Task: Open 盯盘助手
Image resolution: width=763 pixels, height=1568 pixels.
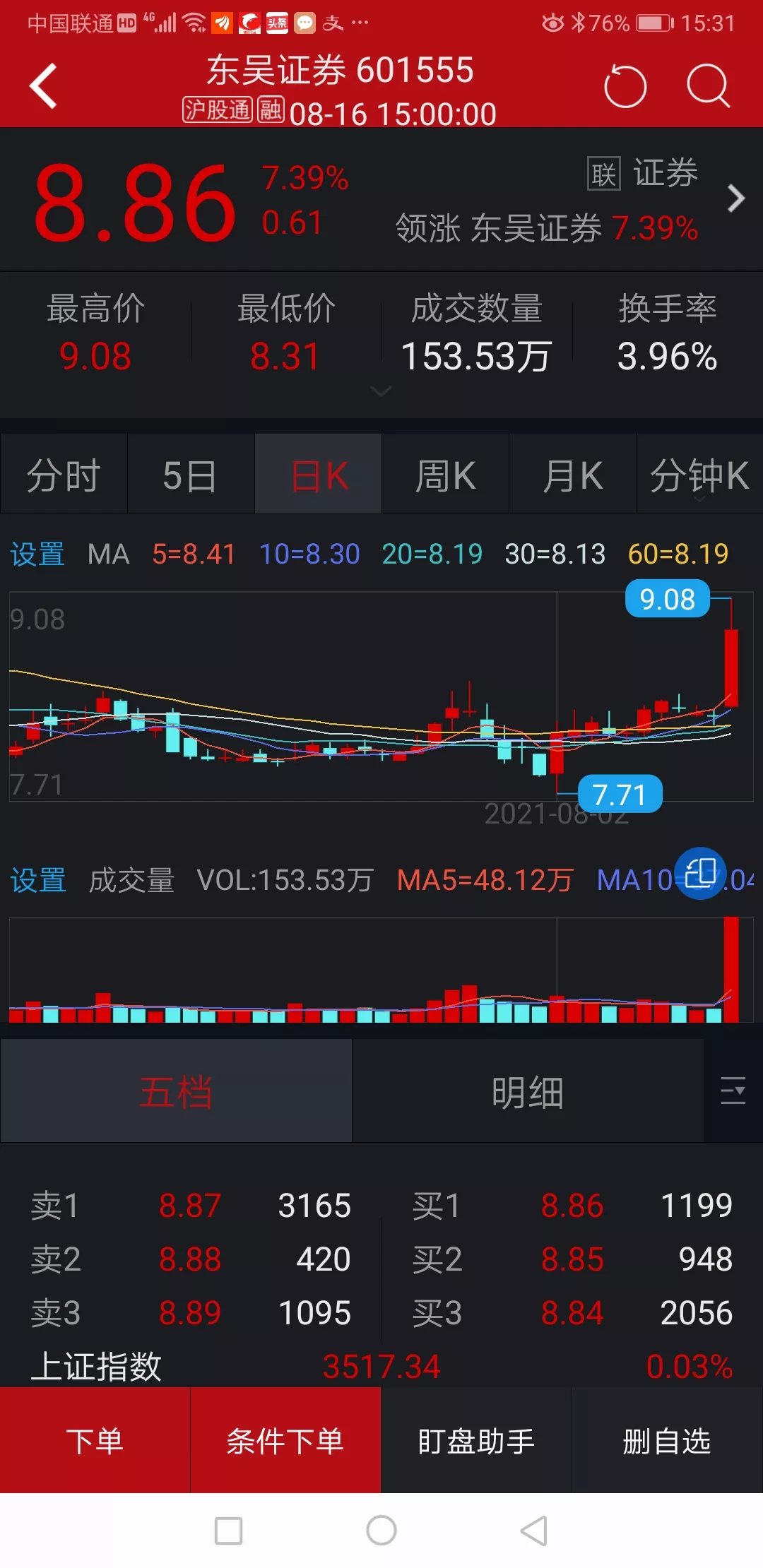Action: pos(476,1441)
